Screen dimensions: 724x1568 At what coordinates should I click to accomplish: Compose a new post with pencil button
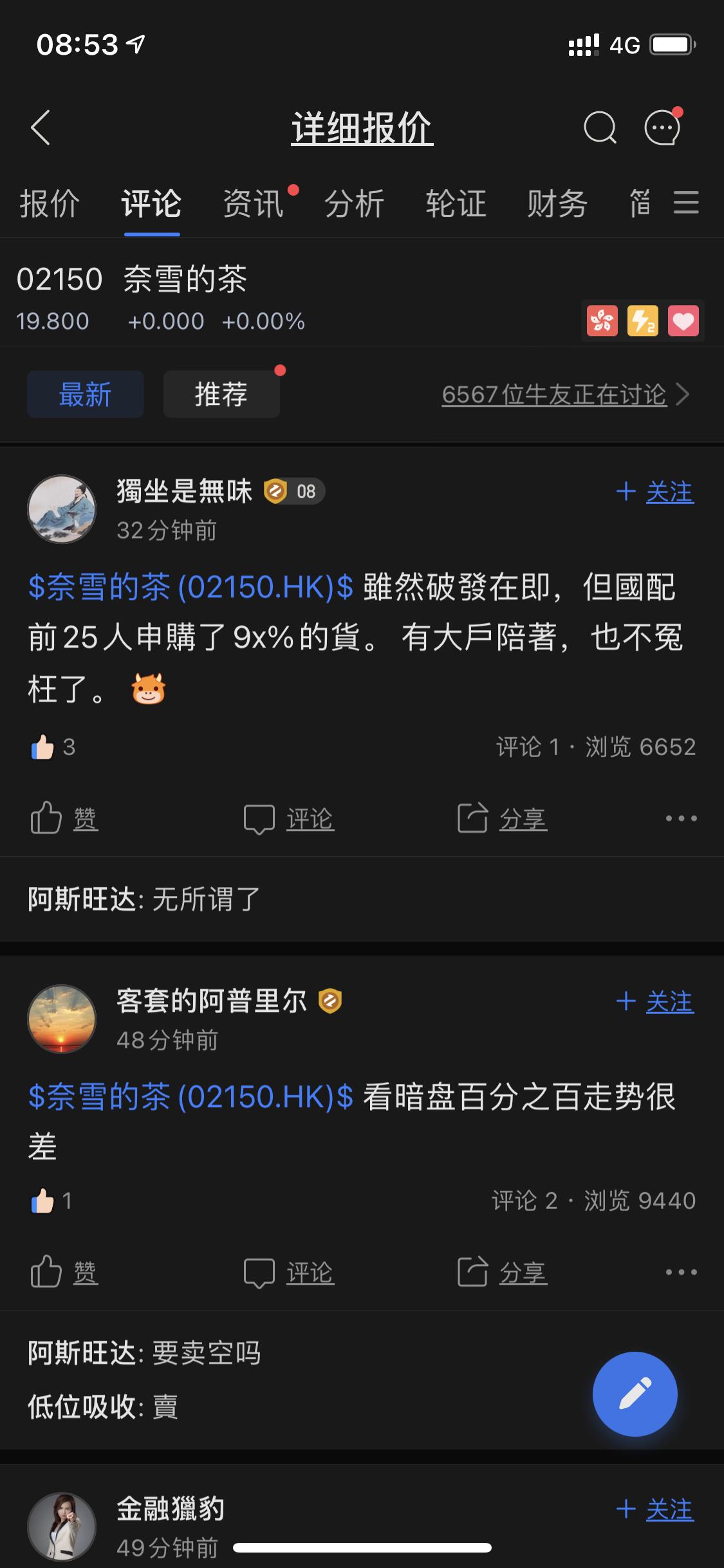(x=635, y=1394)
